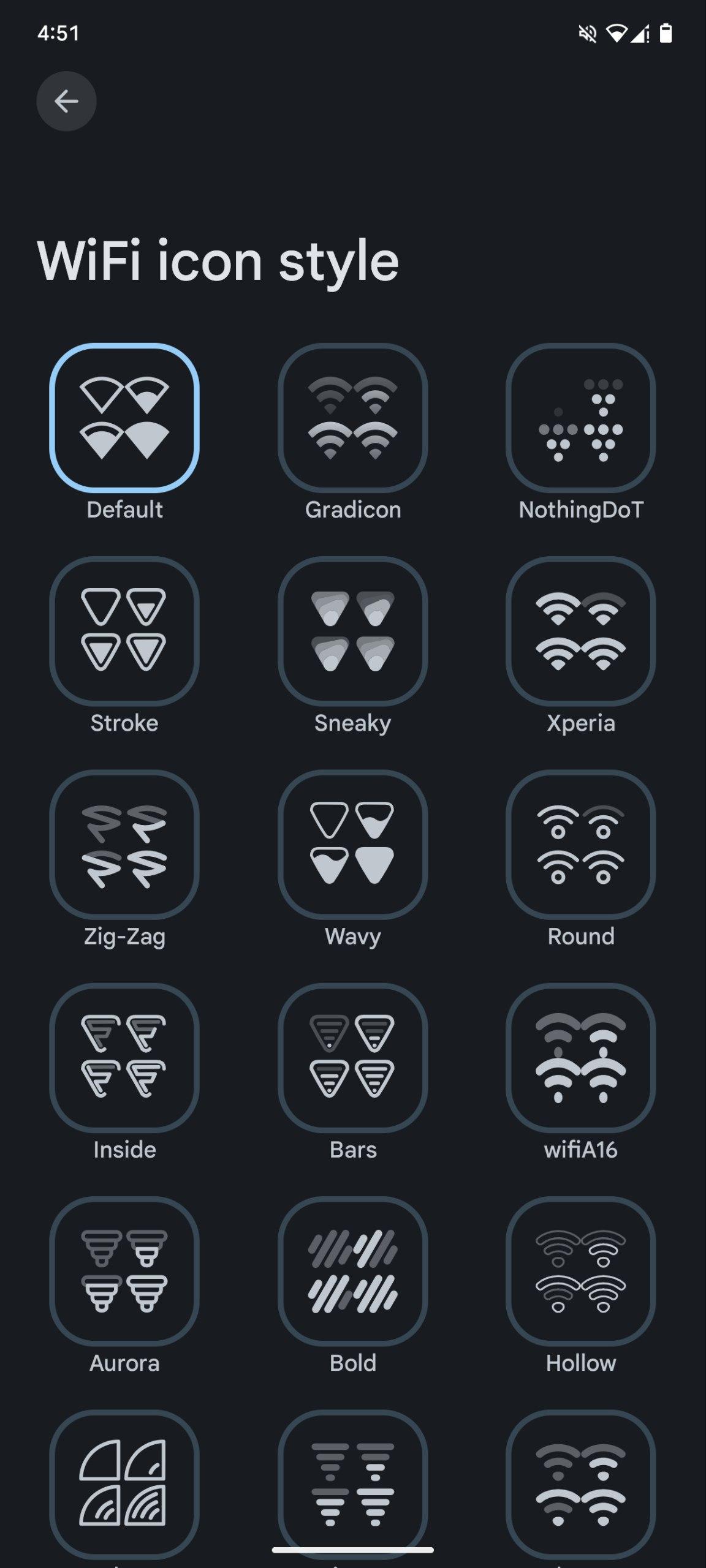Select the Sneaky icon style
The image size is (706, 1568).
click(352, 631)
